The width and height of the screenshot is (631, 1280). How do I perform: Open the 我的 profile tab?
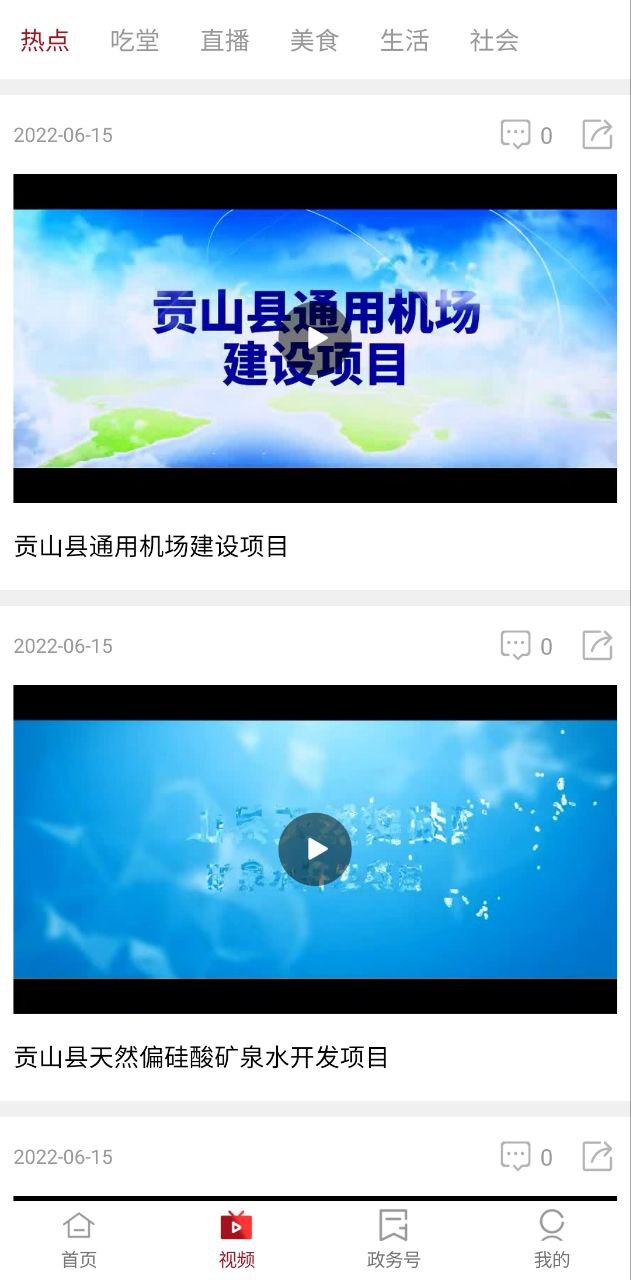click(551, 1239)
